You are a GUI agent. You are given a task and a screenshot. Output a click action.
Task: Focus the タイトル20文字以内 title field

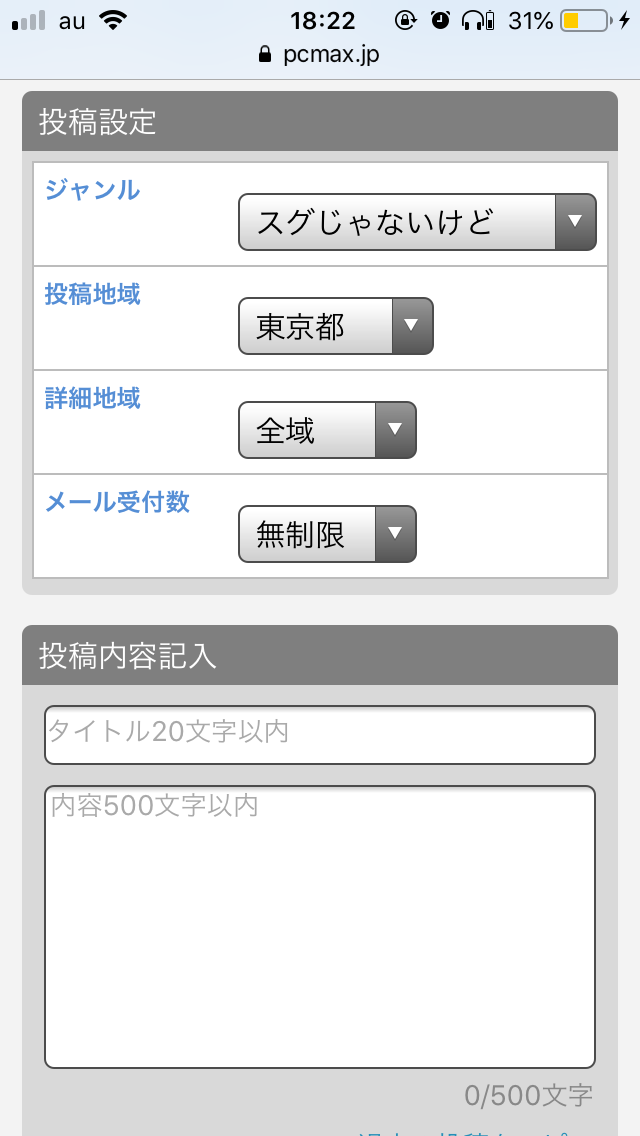pos(319,734)
